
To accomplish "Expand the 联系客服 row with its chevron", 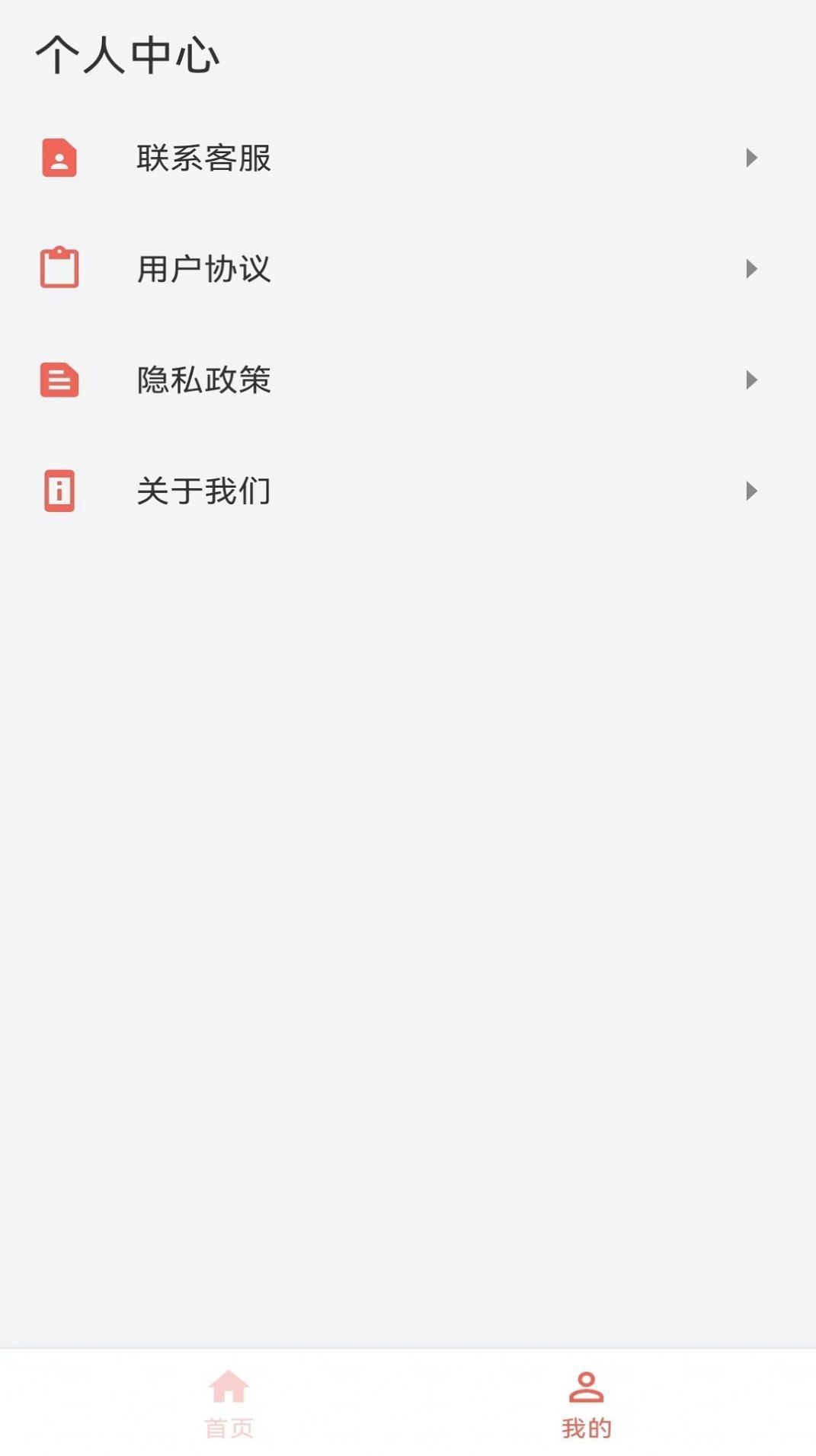I will coord(752,158).
